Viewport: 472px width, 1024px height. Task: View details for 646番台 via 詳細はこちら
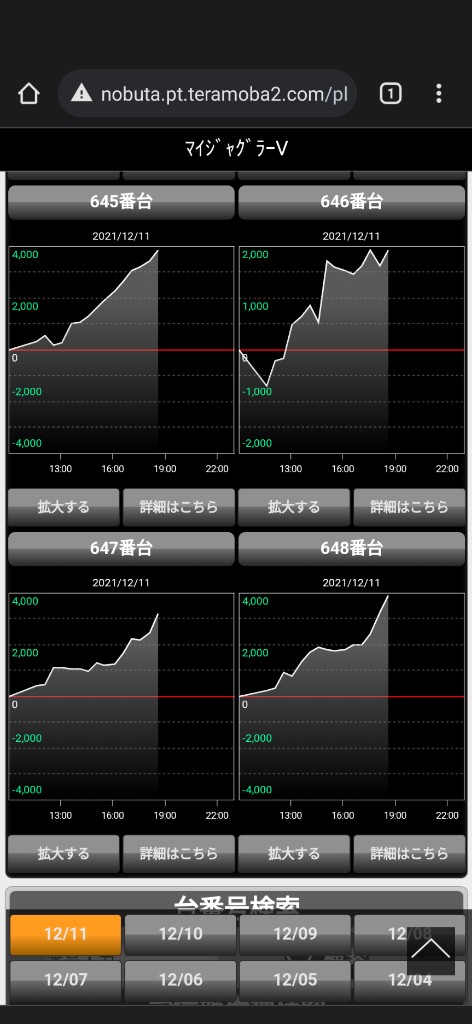click(409, 507)
